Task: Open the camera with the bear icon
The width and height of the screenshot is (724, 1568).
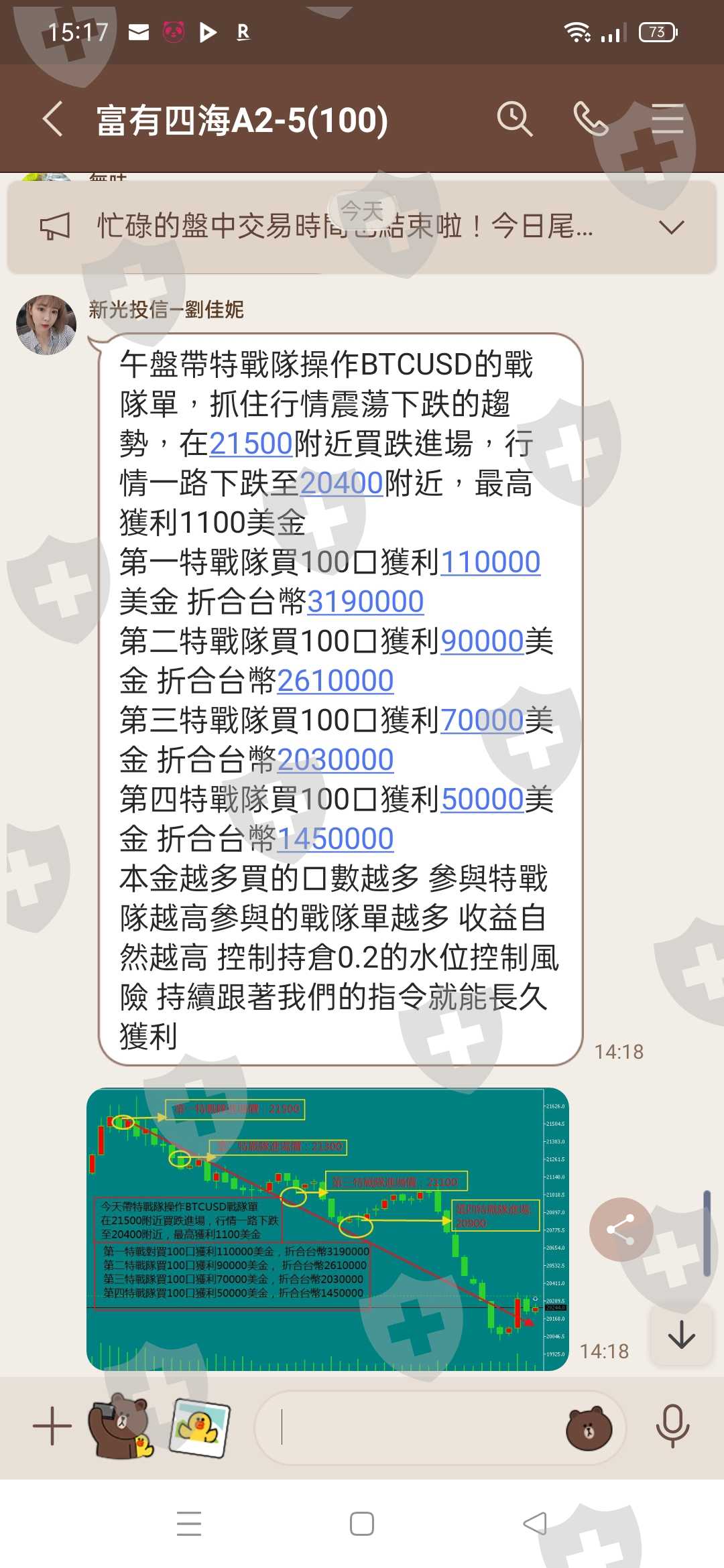Action: (x=120, y=1426)
